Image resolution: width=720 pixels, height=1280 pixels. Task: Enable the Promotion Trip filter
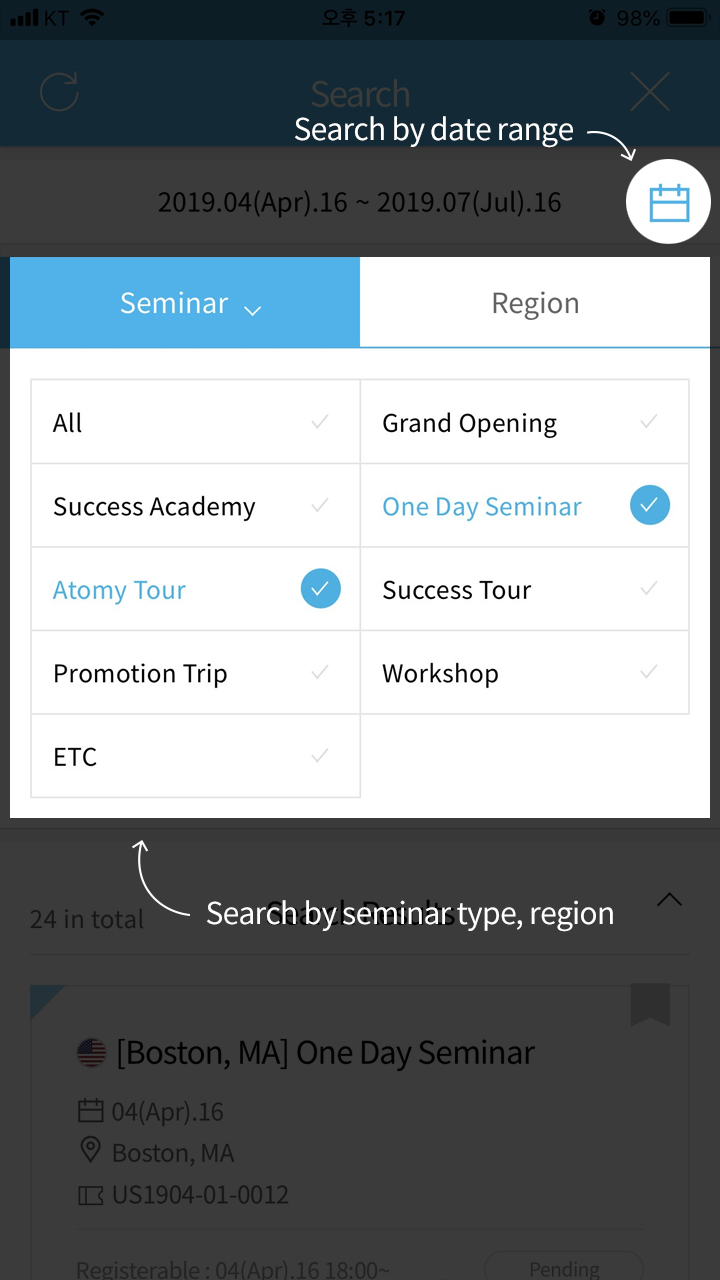pos(195,673)
